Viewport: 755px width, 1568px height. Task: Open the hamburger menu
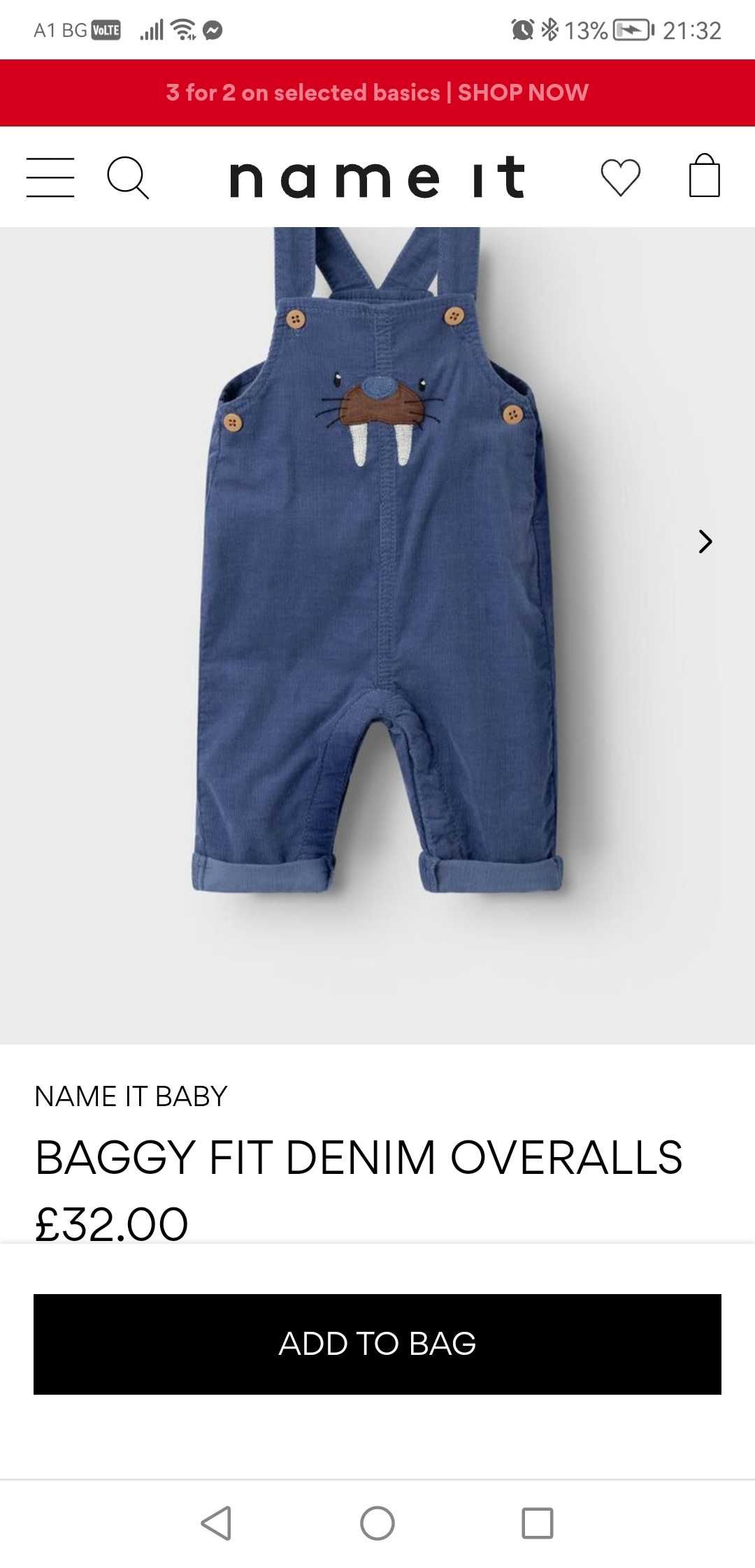[50, 177]
